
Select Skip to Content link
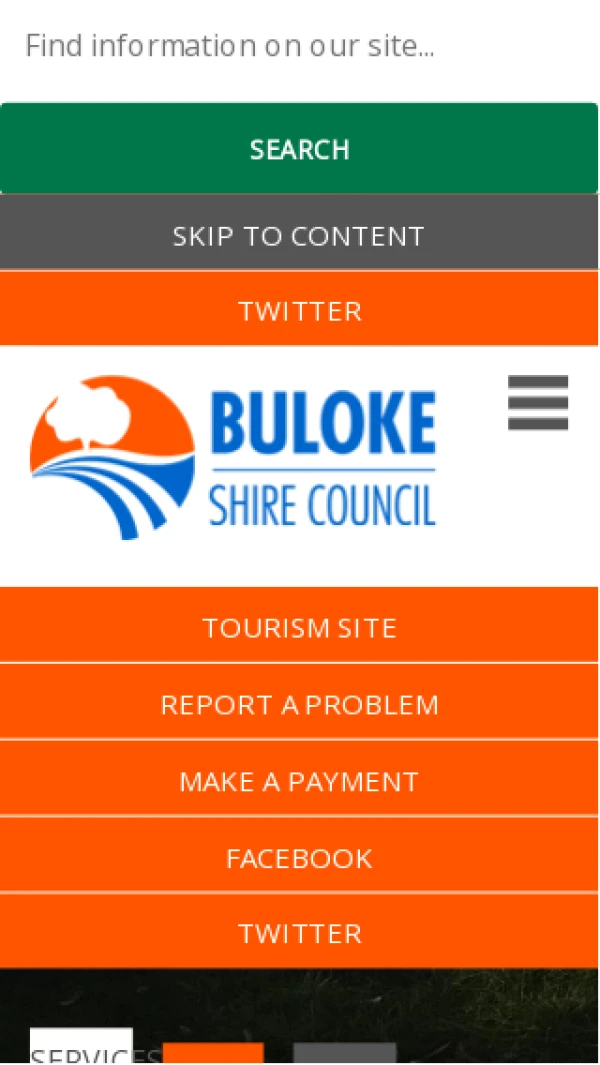299,236
